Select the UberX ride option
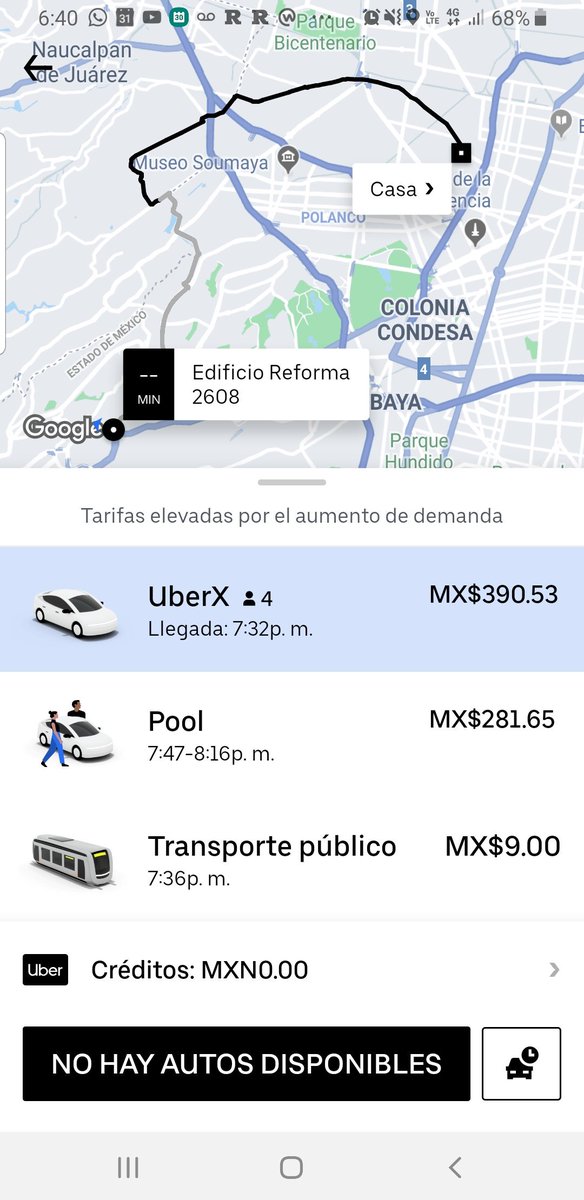 coord(292,609)
